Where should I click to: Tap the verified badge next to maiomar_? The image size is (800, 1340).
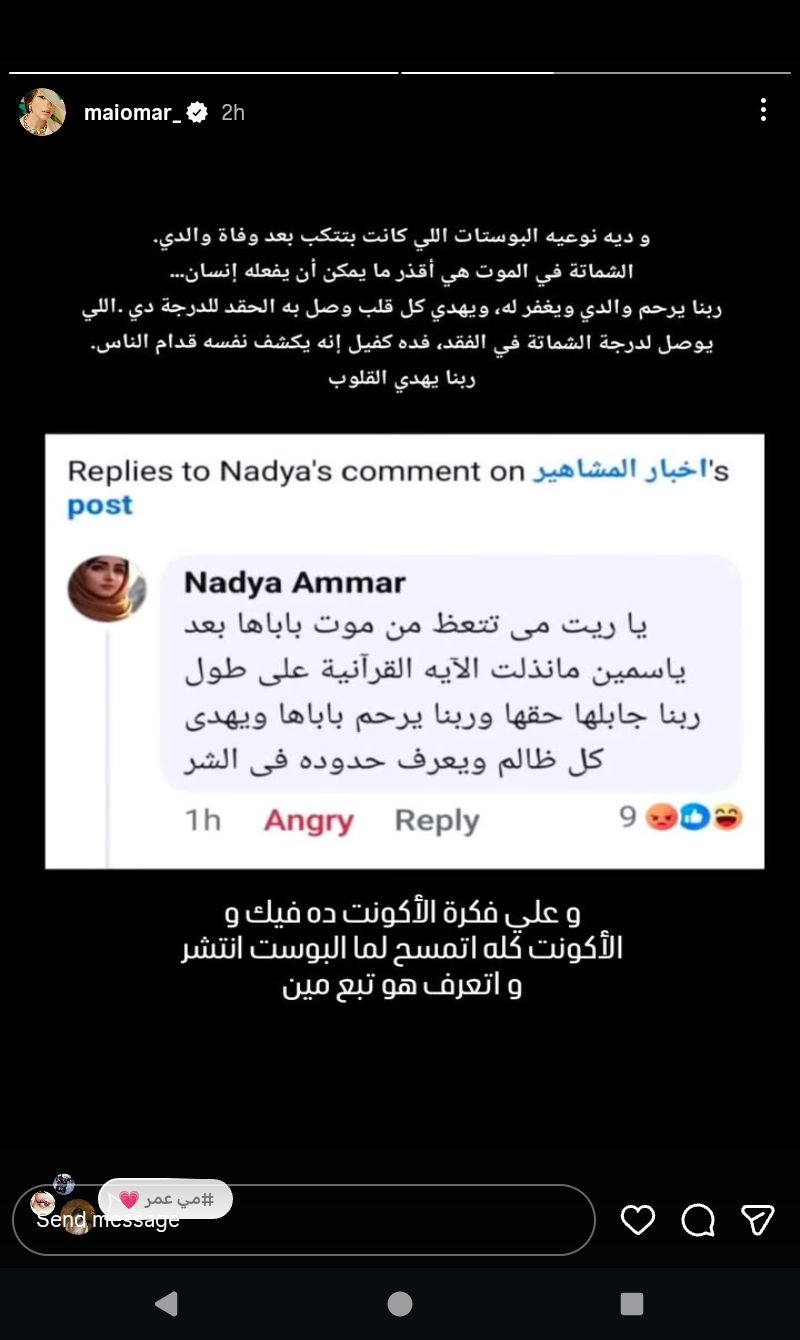point(197,112)
